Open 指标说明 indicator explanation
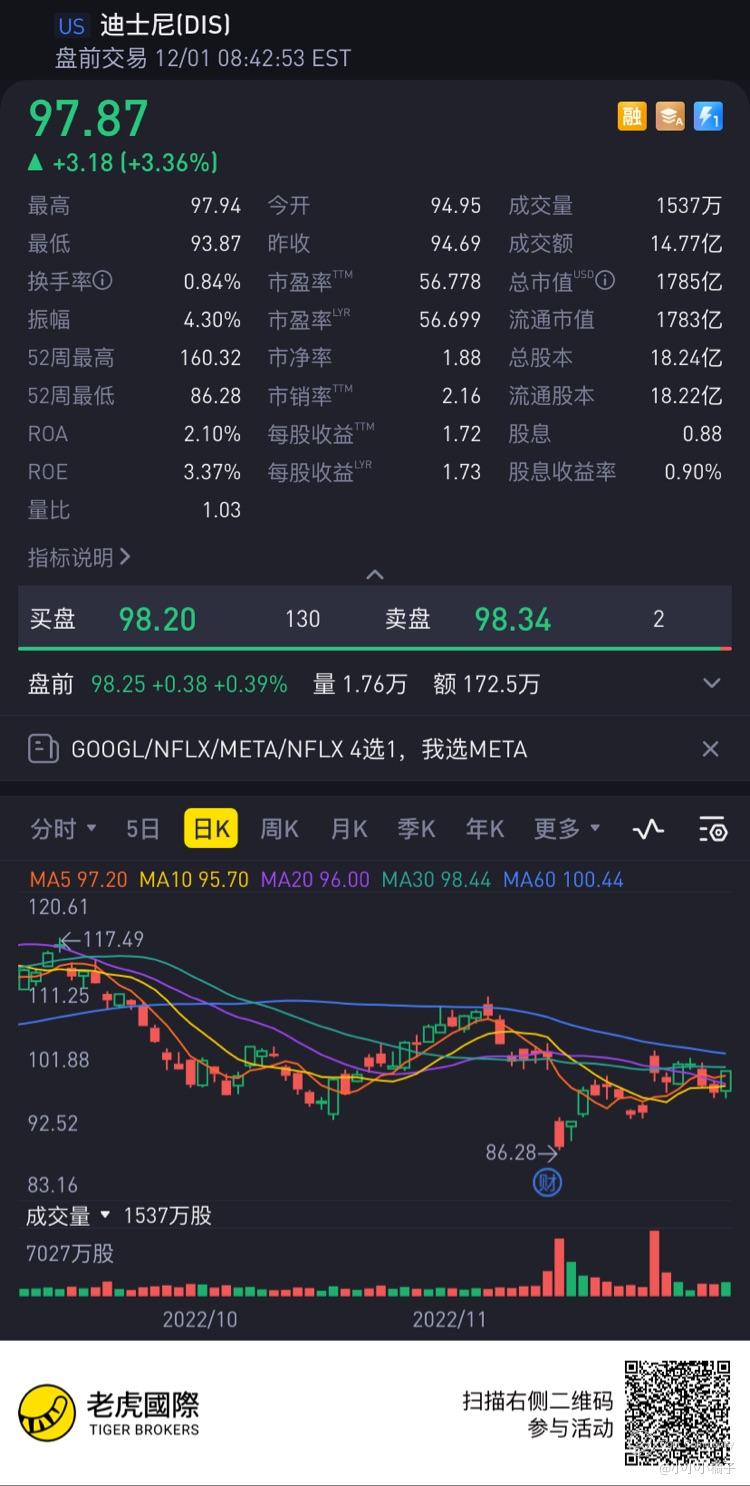The image size is (750, 1486). [79, 557]
